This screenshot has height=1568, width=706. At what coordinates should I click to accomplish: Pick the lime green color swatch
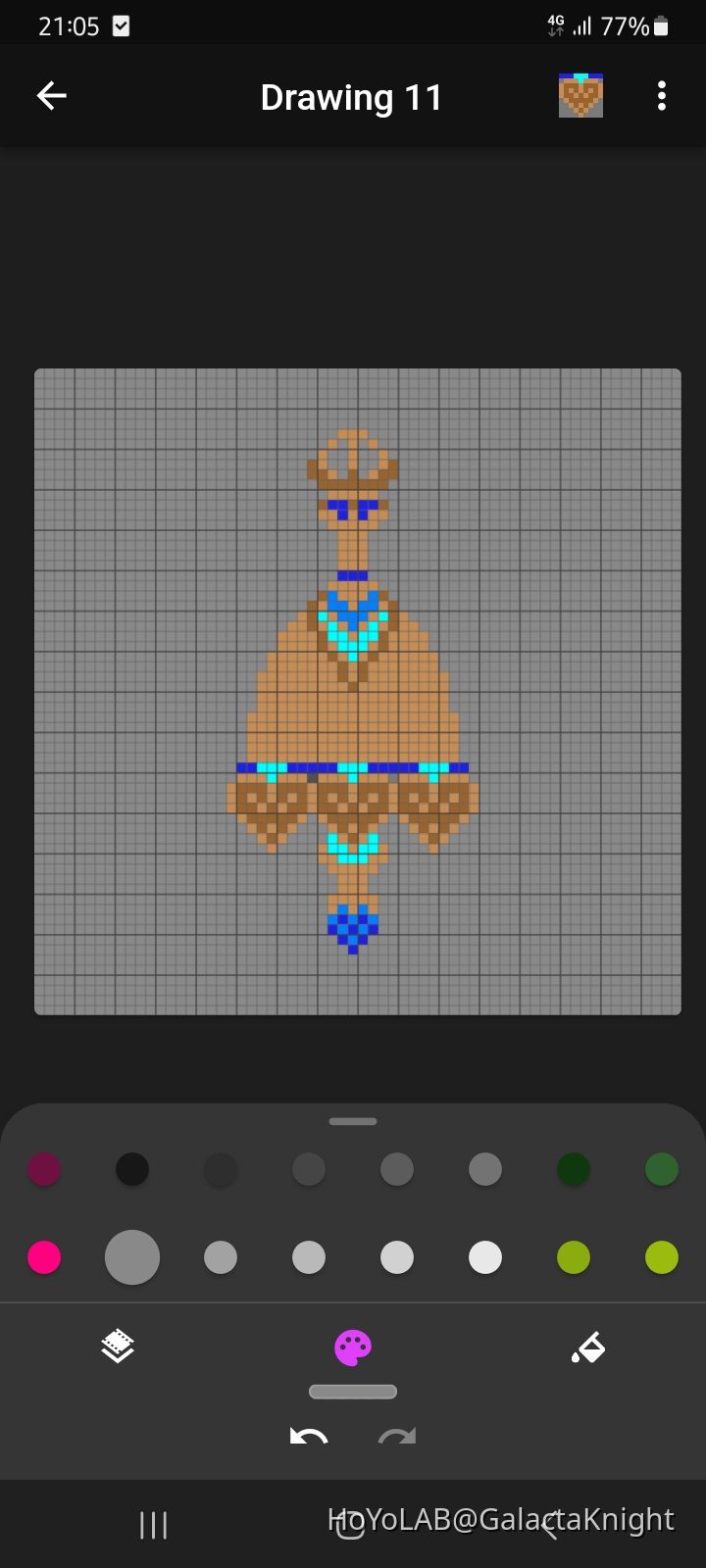662,1257
